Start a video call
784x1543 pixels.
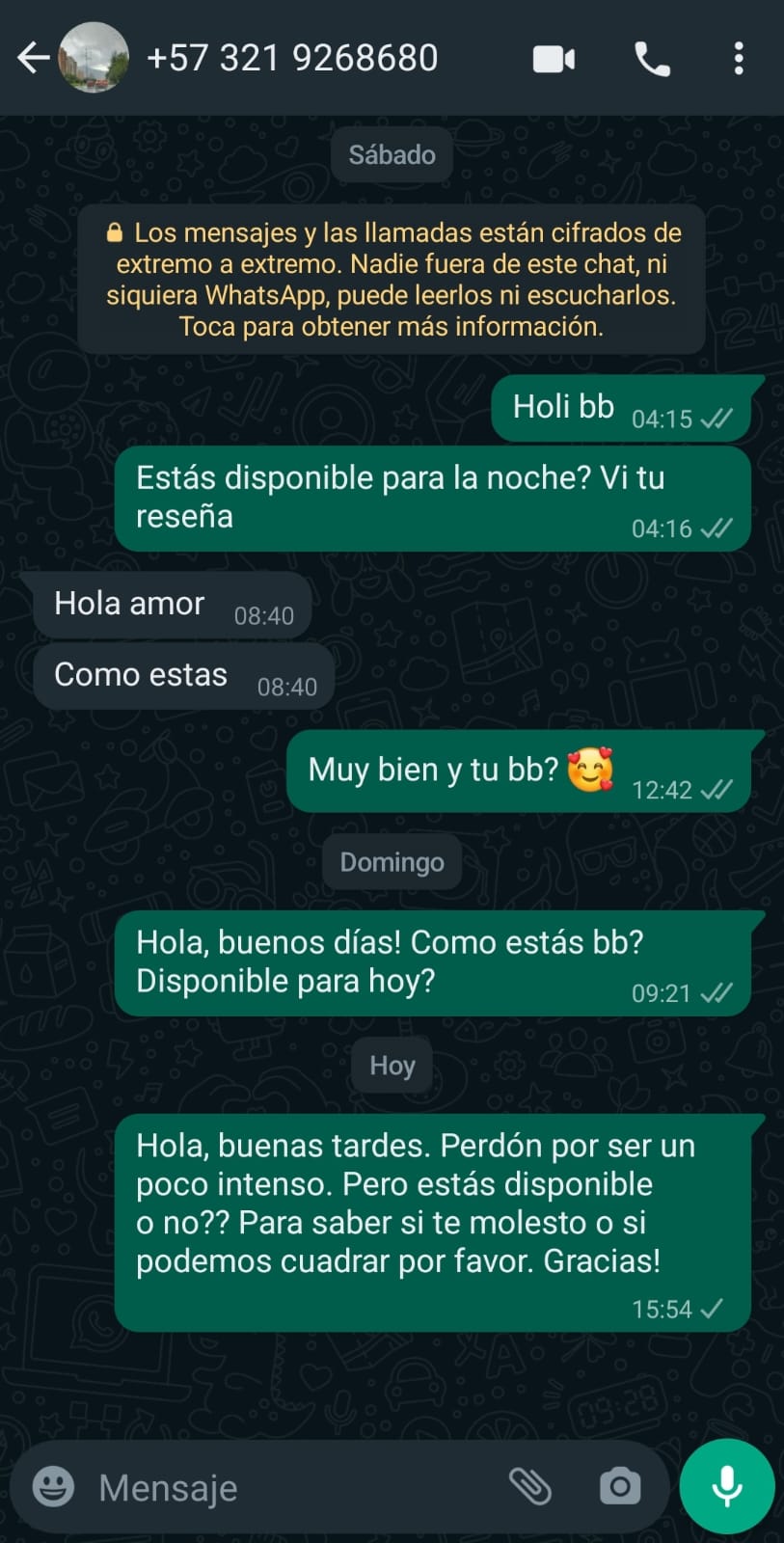coord(554,59)
